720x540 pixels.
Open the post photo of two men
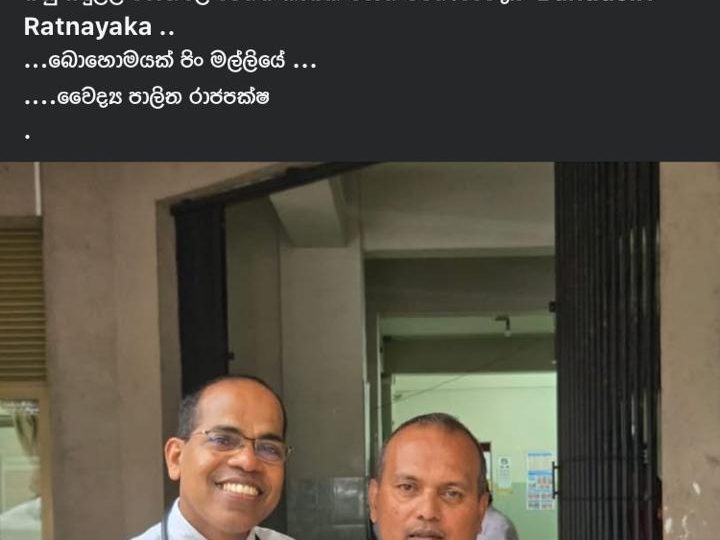click(x=360, y=350)
